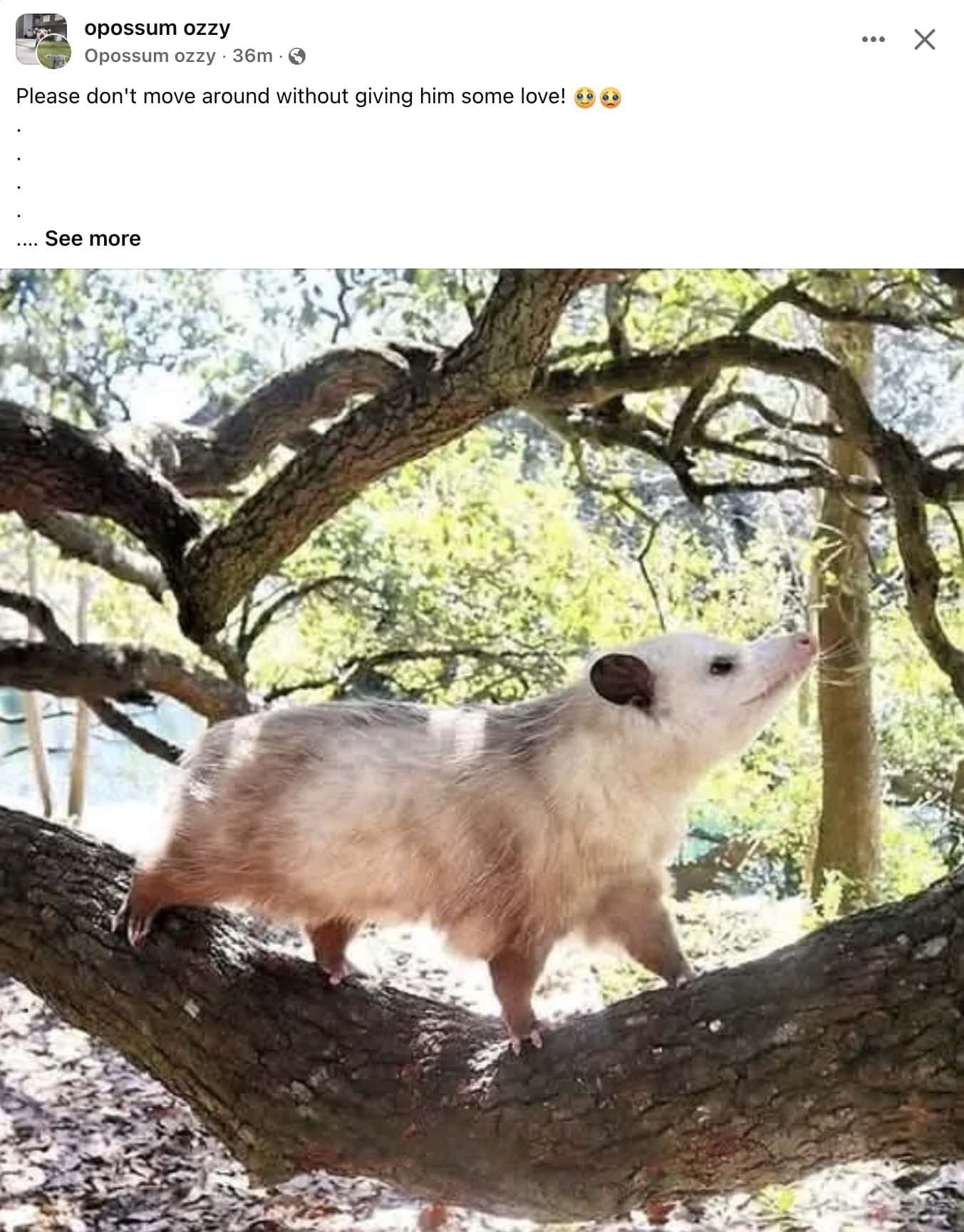Image resolution: width=964 pixels, height=1232 pixels.
Task: Open the opossum photo in full view
Action: [x=482, y=748]
